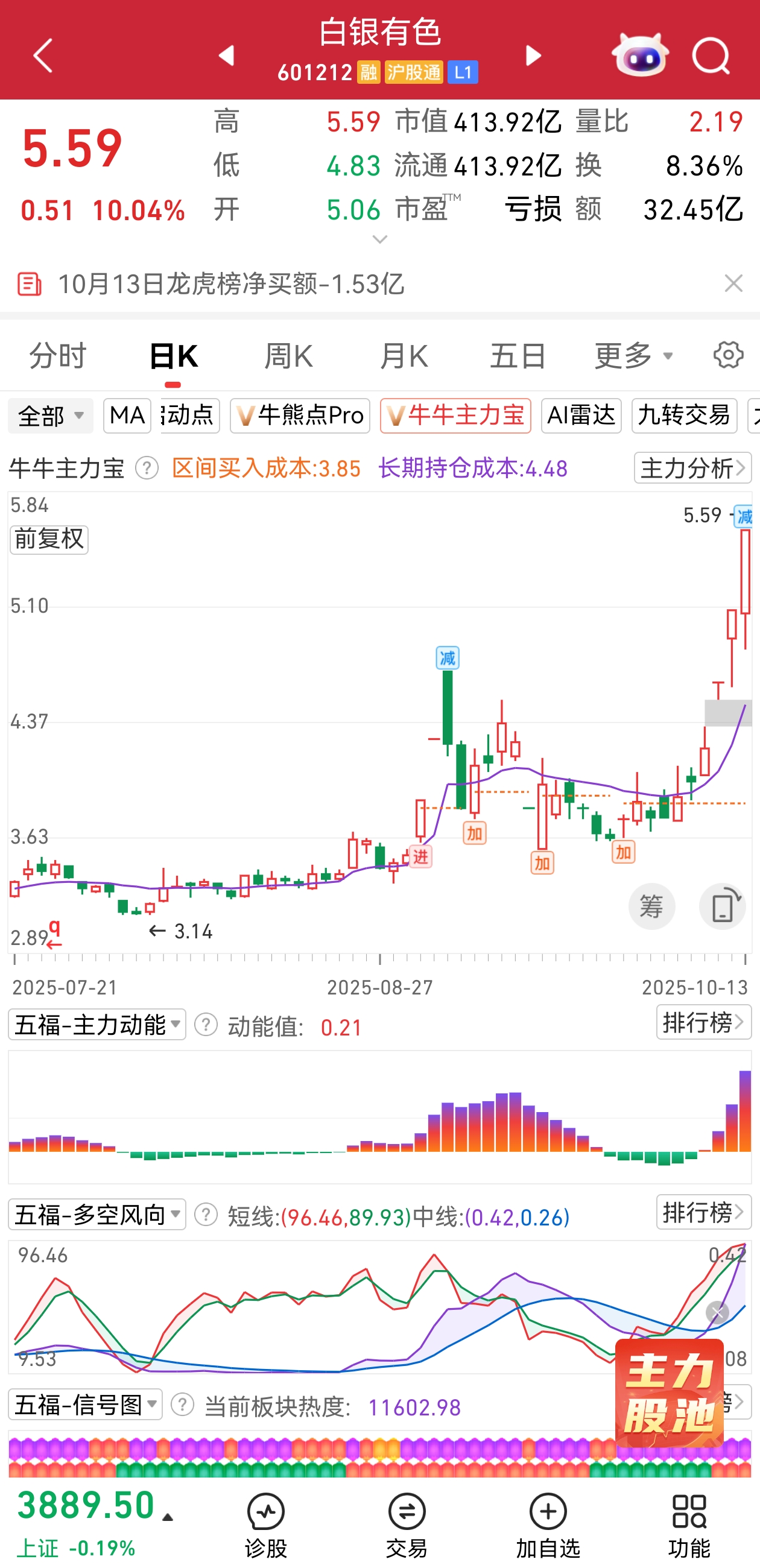This screenshot has height=1568, width=760.
Task: Open the 前复权 adjustment option
Action: click(x=49, y=539)
